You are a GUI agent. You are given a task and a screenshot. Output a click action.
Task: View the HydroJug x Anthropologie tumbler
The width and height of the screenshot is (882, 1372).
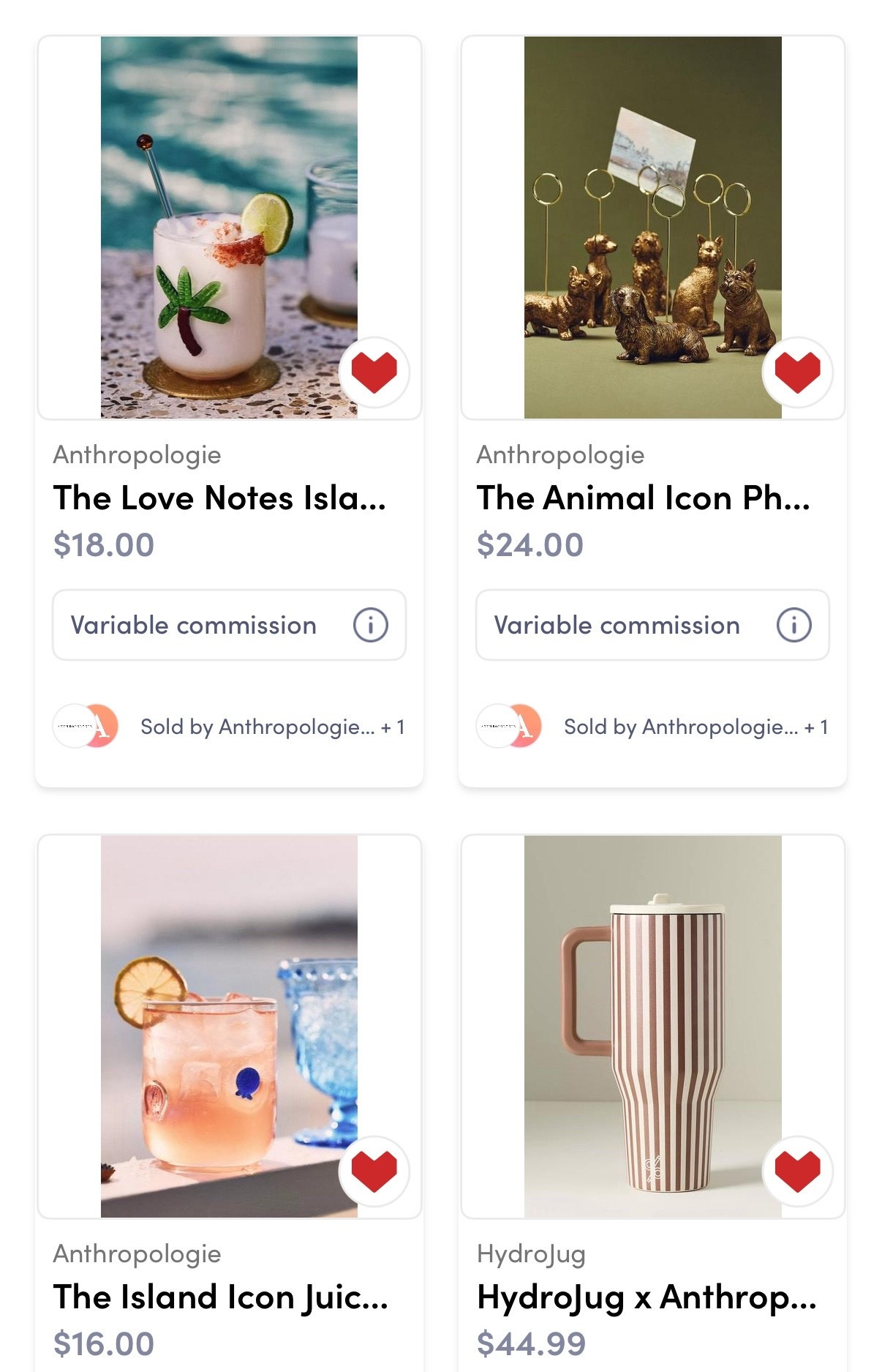click(x=646, y=1297)
